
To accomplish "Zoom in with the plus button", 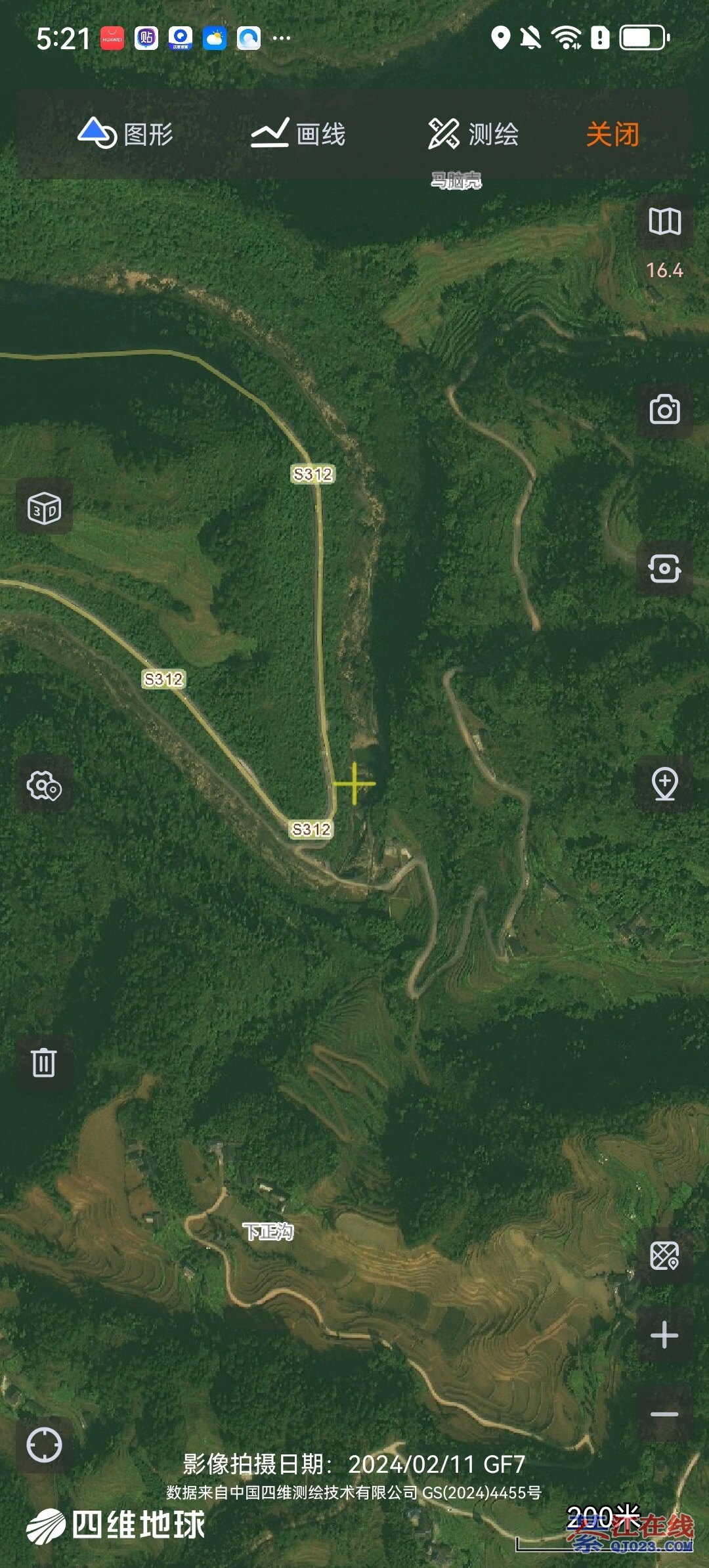I will coord(664,1335).
